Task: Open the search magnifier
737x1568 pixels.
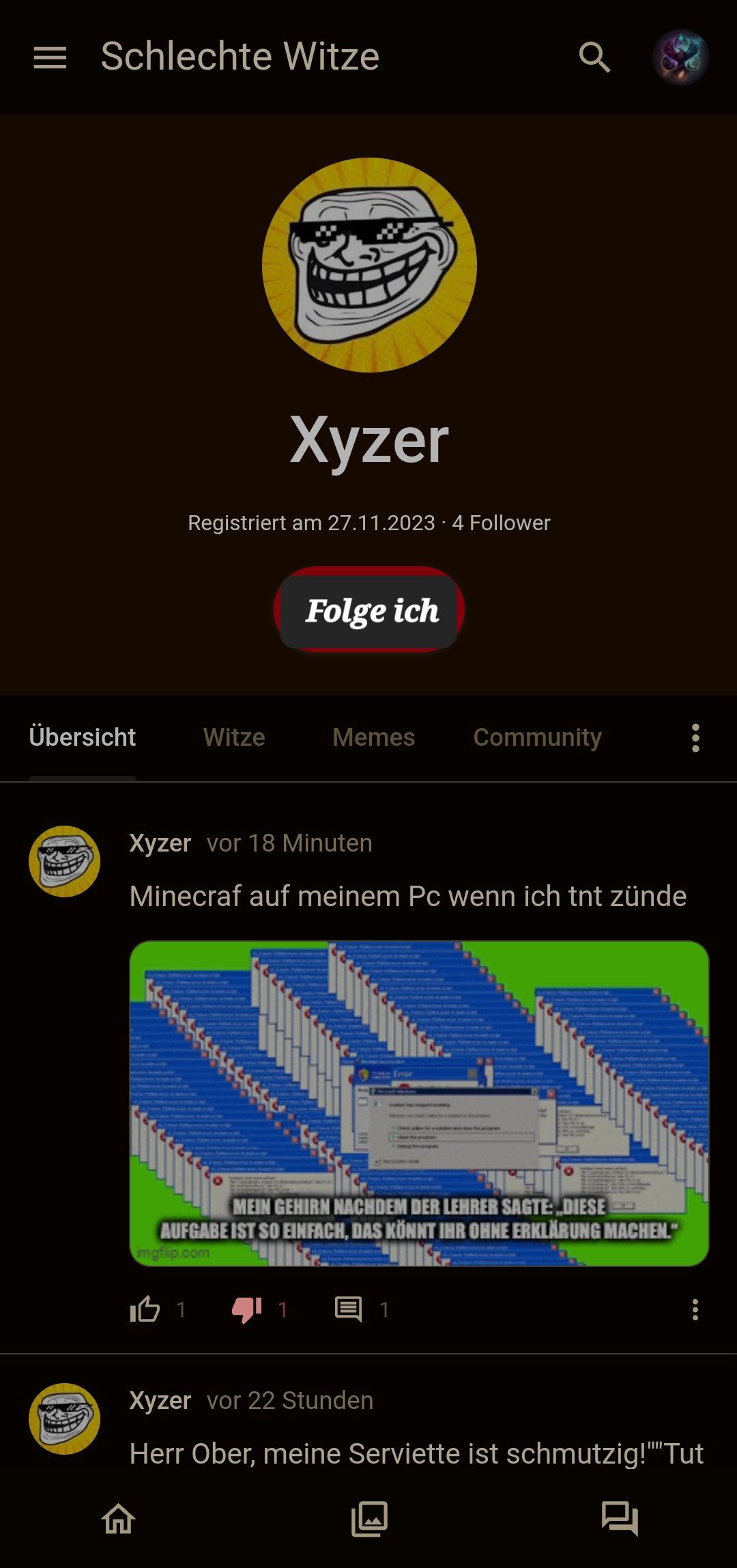Action: [594, 57]
